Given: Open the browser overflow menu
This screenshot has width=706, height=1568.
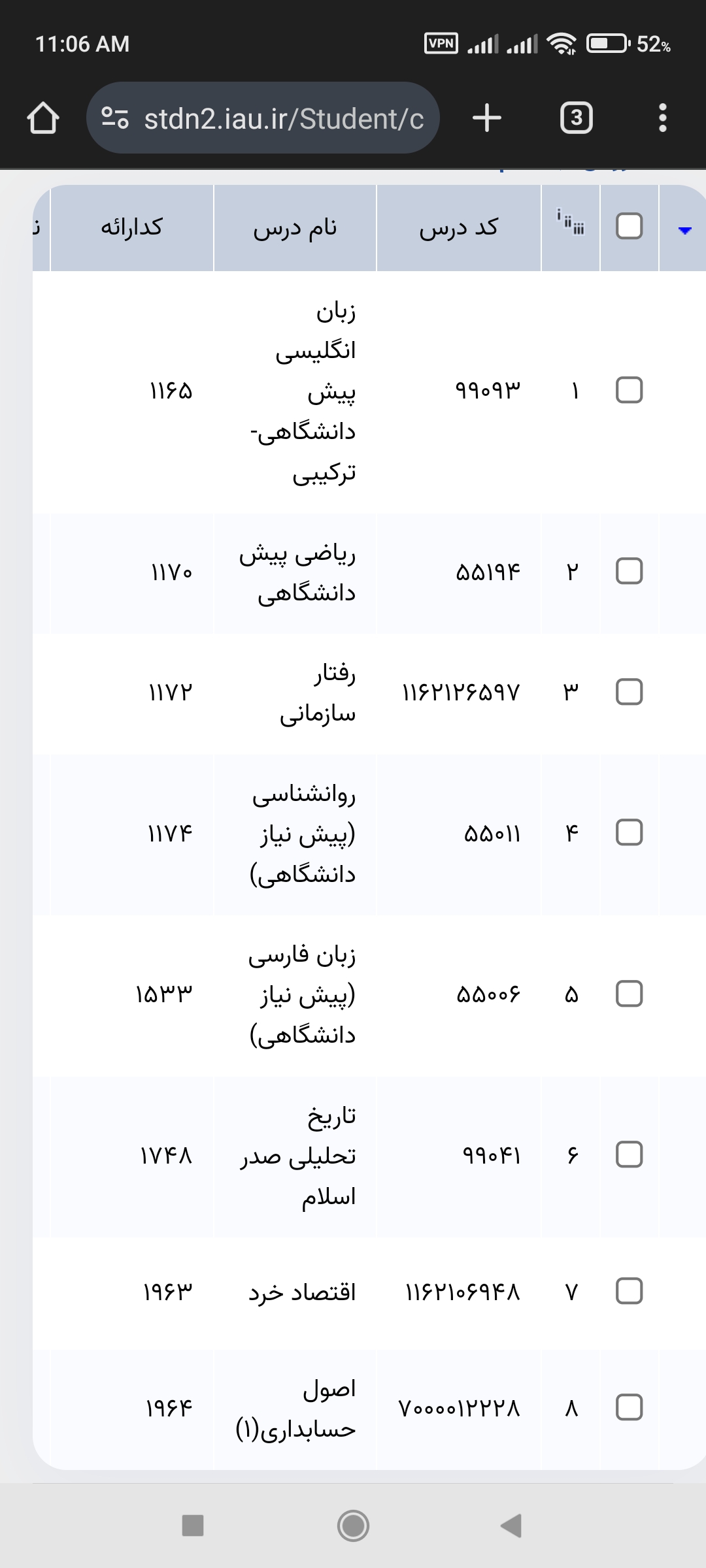Looking at the screenshot, I should coord(662,118).
